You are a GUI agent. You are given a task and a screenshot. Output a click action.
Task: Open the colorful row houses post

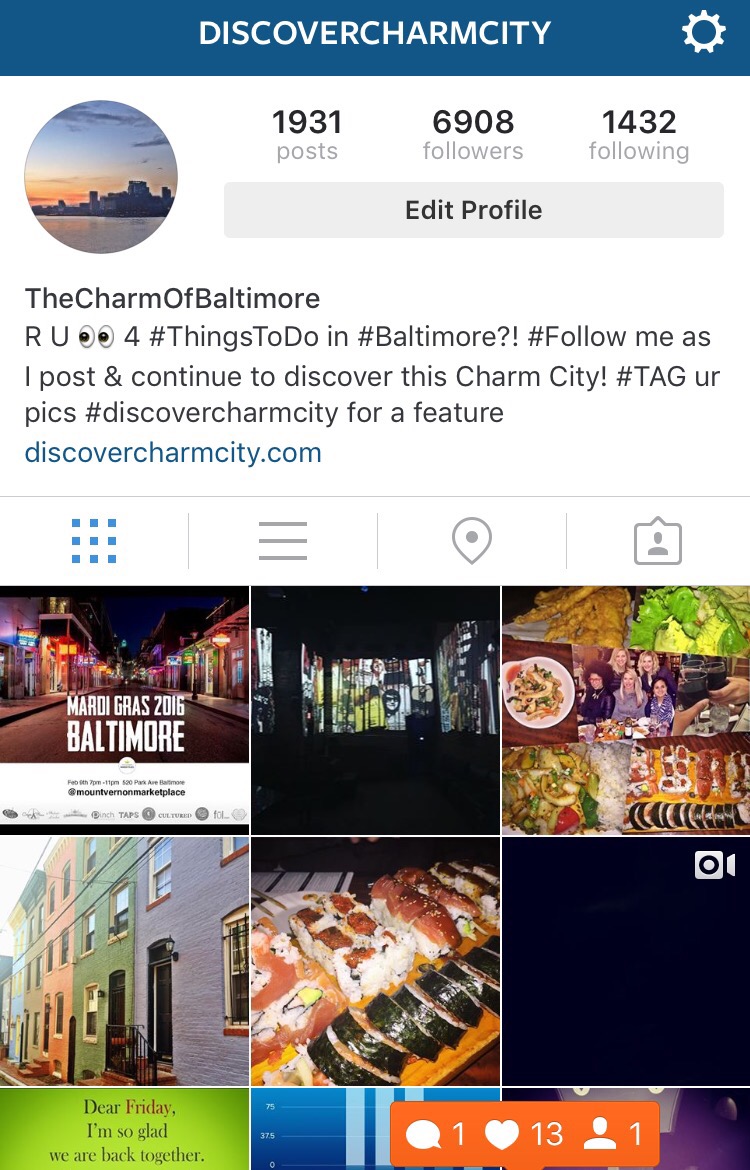coord(124,961)
